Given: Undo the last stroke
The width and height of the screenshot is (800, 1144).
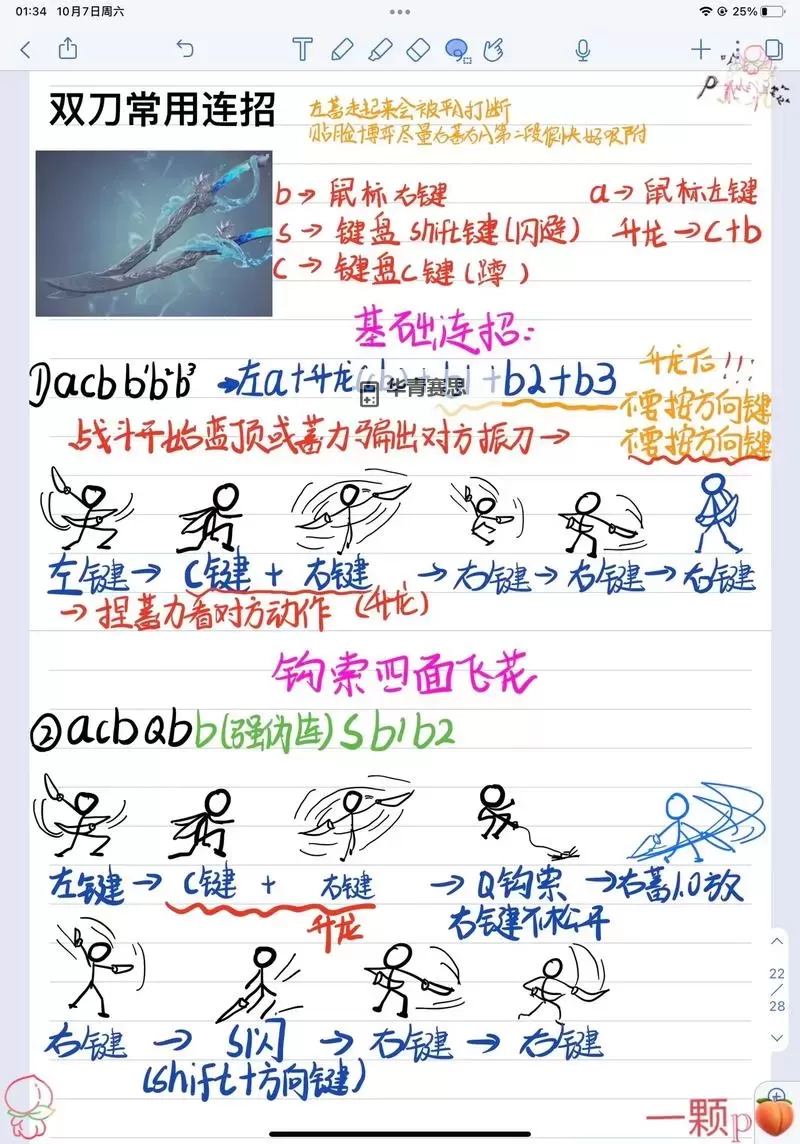Looking at the screenshot, I should click(184, 48).
